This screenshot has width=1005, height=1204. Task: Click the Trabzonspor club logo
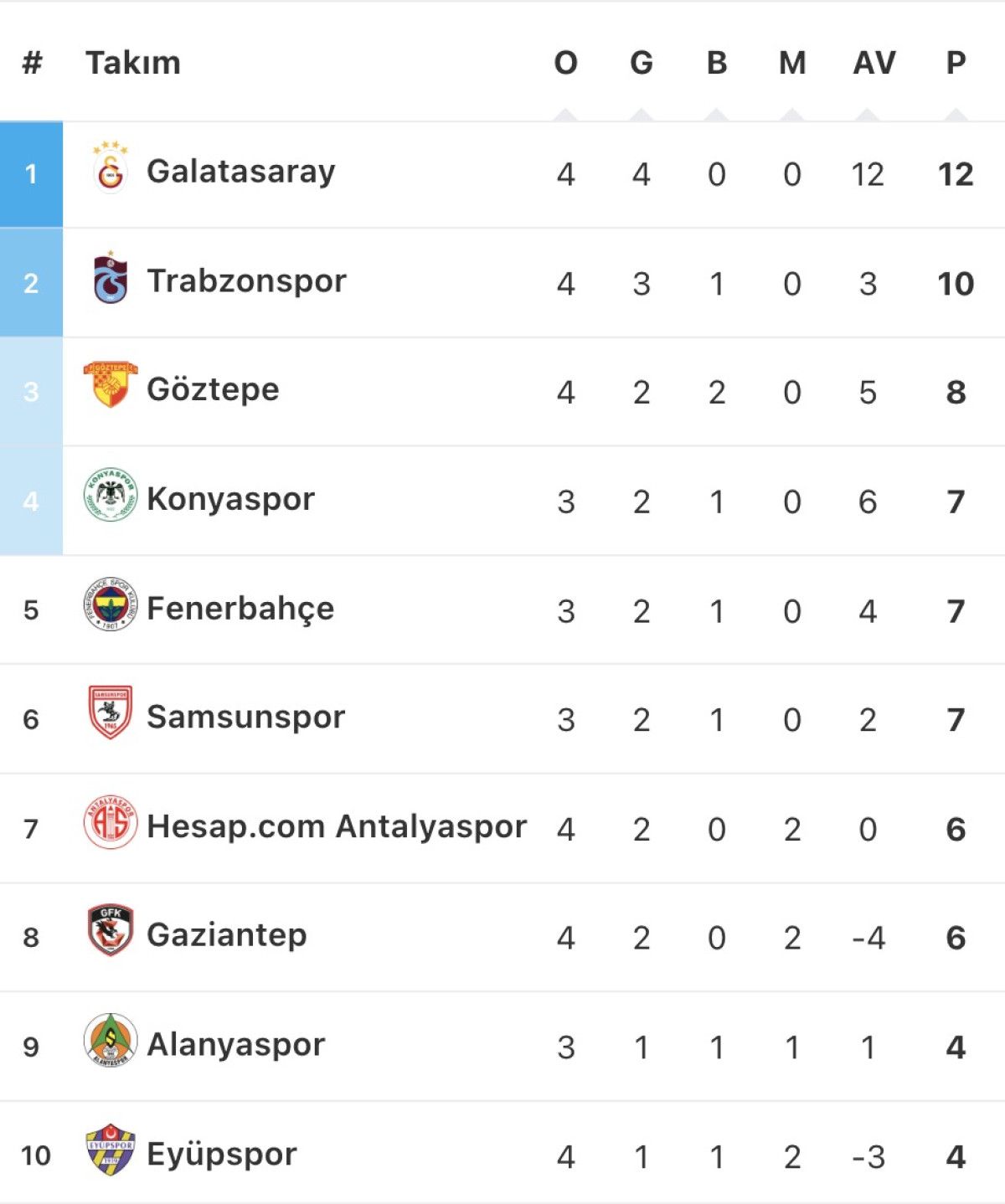click(110, 275)
